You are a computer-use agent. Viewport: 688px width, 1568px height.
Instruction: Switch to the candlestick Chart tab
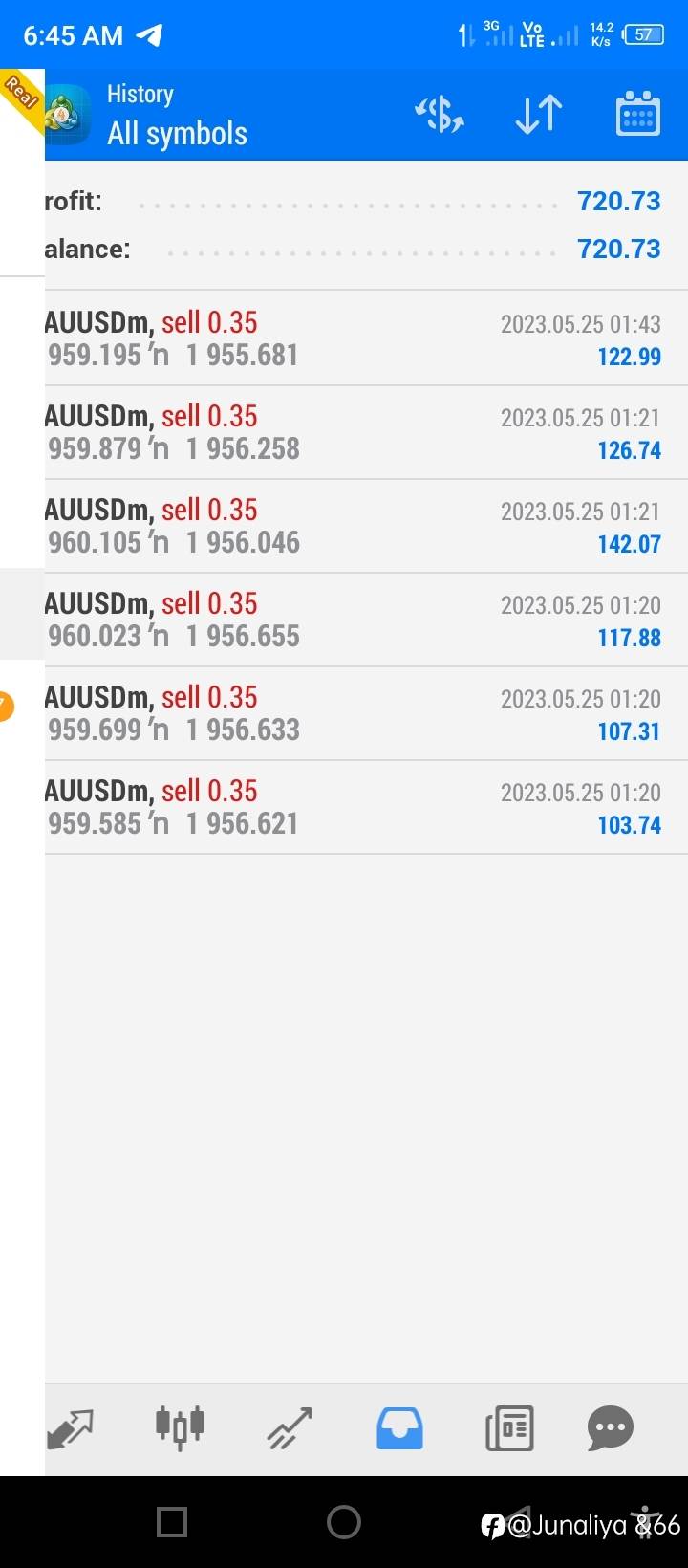180,1427
